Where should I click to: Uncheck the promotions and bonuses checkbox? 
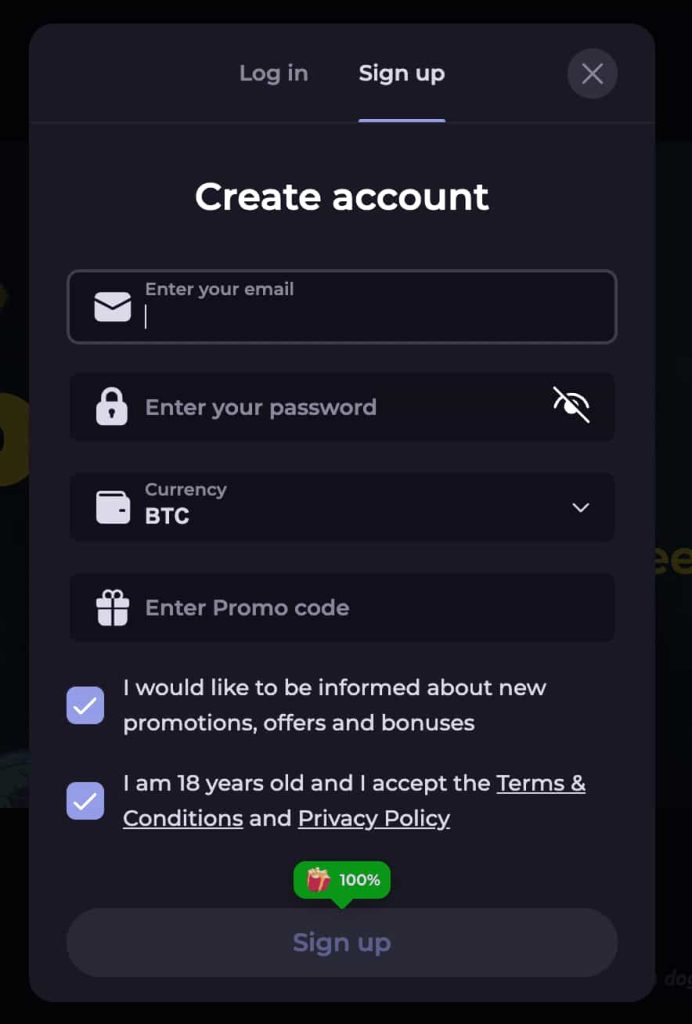click(x=85, y=705)
